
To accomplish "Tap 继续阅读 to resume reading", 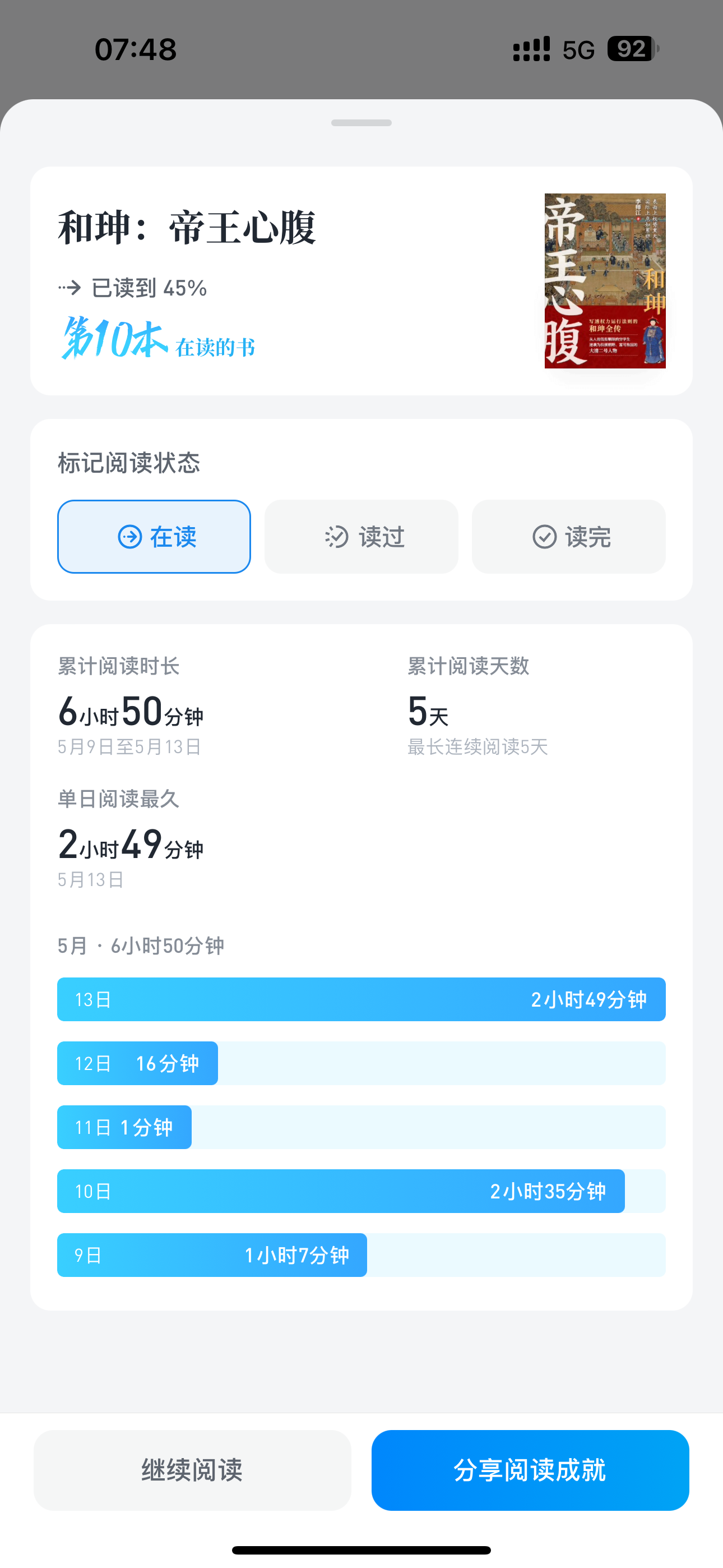I will [x=192, y=1469].
